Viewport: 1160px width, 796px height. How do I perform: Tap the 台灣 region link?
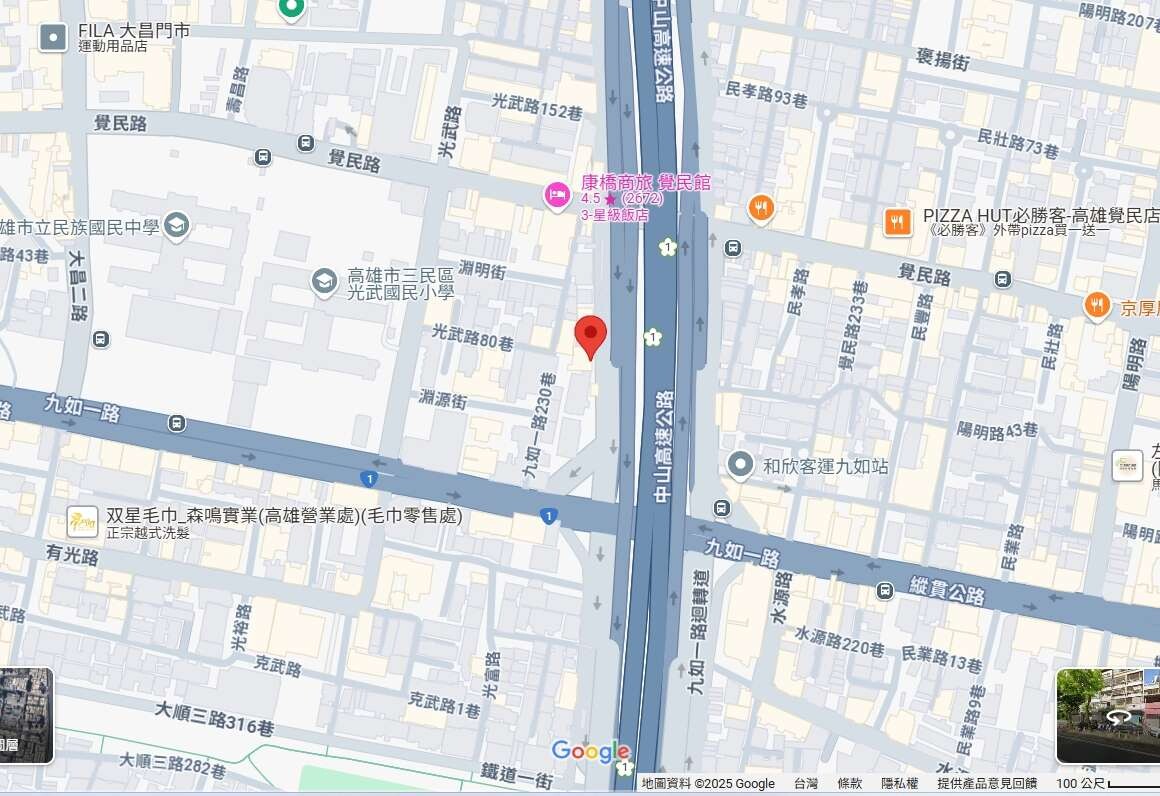pyautogui.click(x=806, y=784)
